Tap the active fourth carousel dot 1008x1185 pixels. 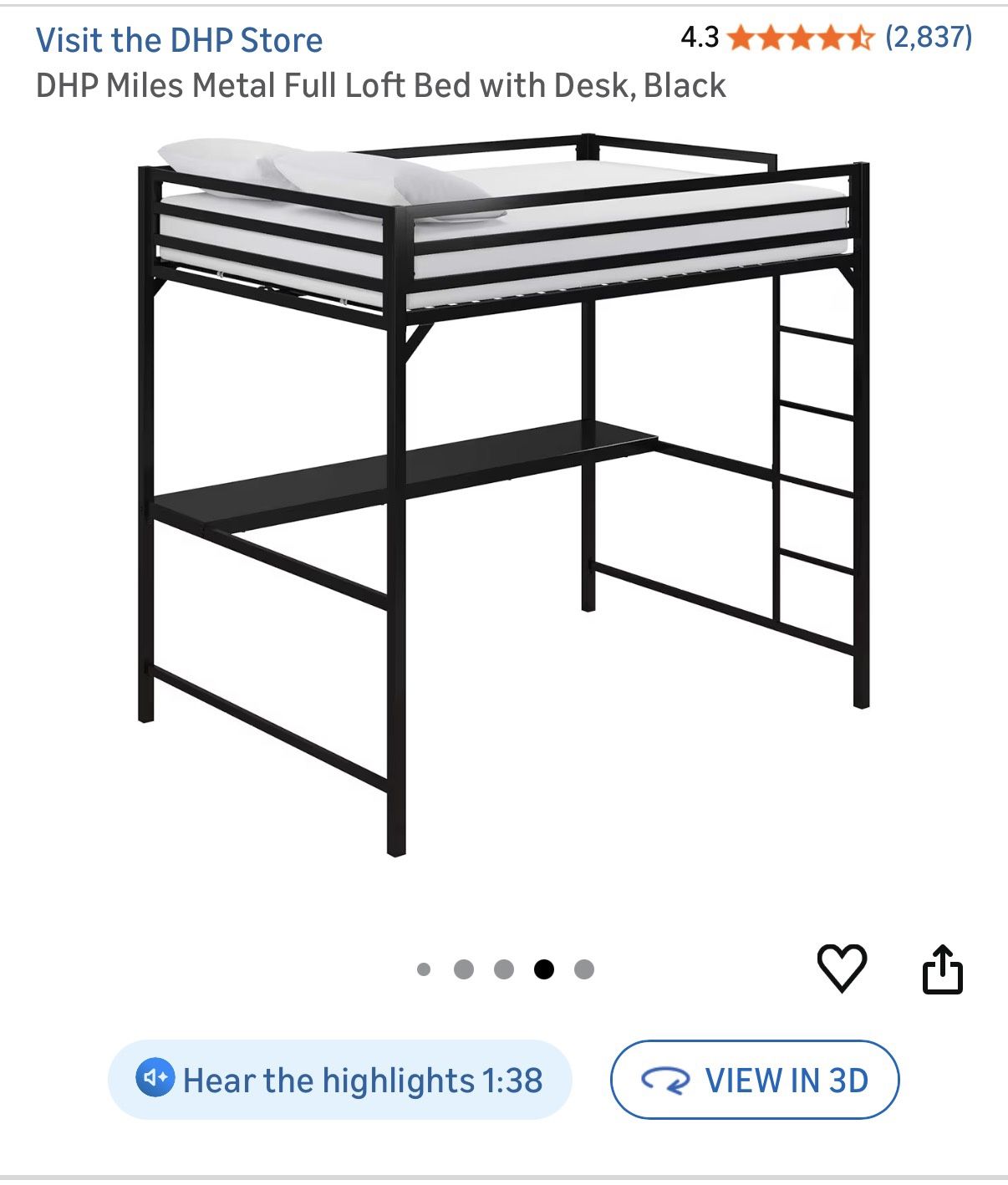click(x=542, y=968)
